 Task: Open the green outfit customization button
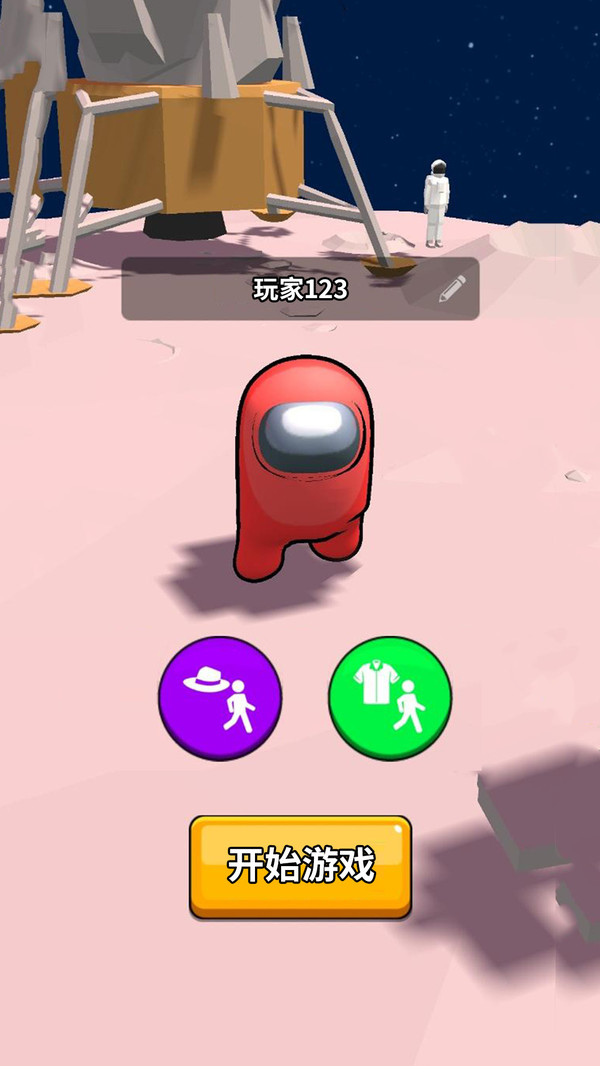[390, 697]
